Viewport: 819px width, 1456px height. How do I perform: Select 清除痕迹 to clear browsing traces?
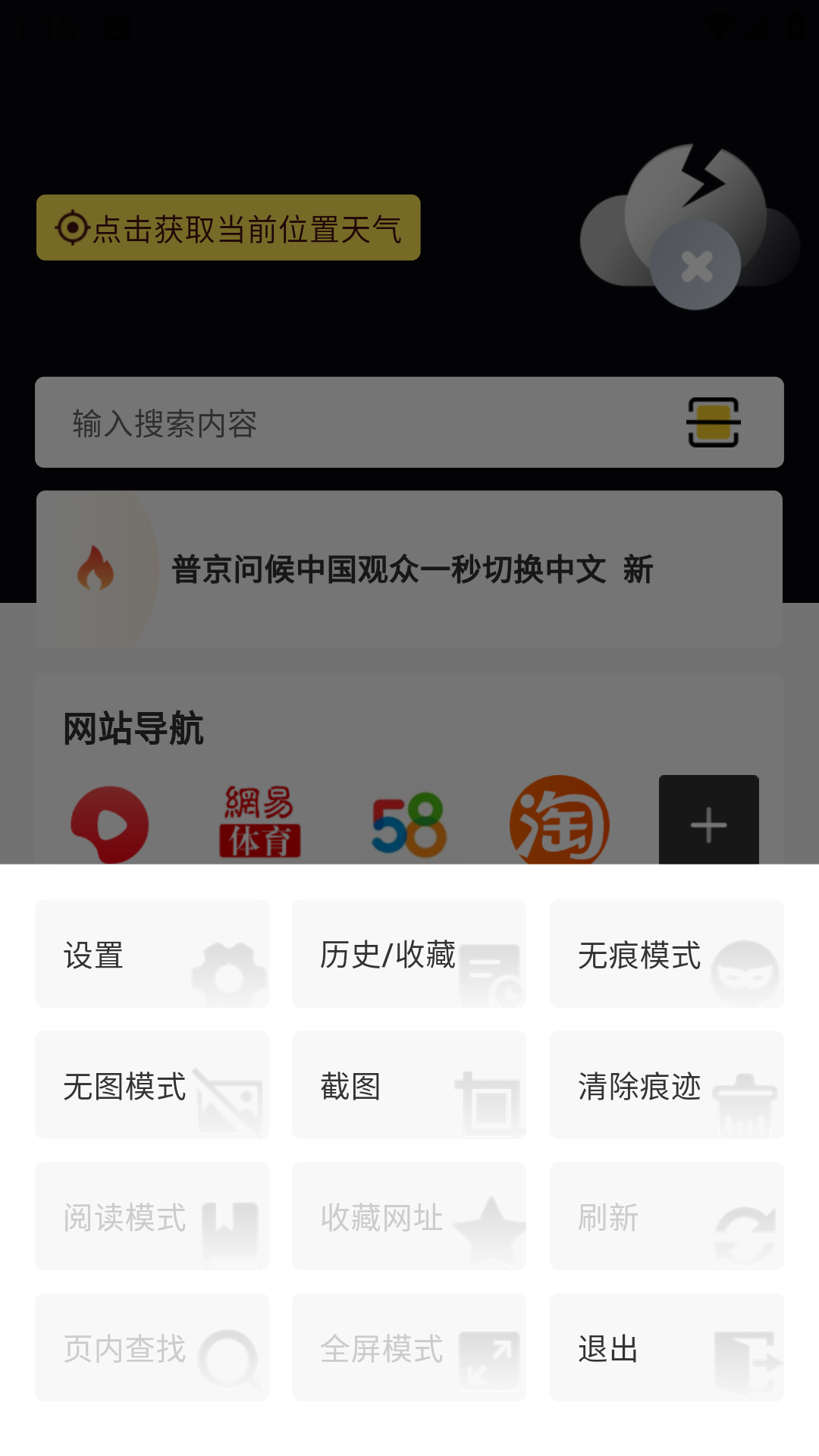tap(667, 1085)
